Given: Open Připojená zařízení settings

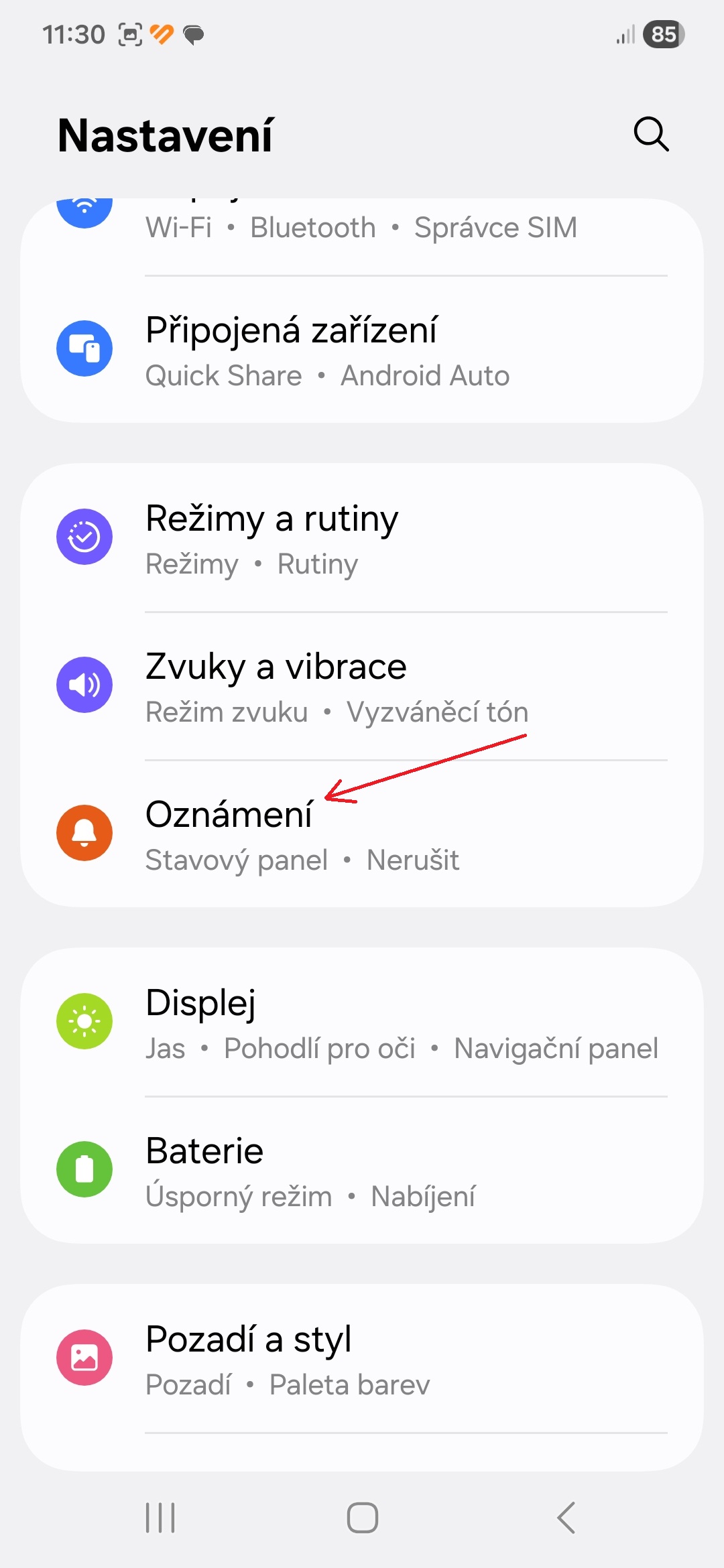Looking at the screenshot, I should [x=362, y=350].
